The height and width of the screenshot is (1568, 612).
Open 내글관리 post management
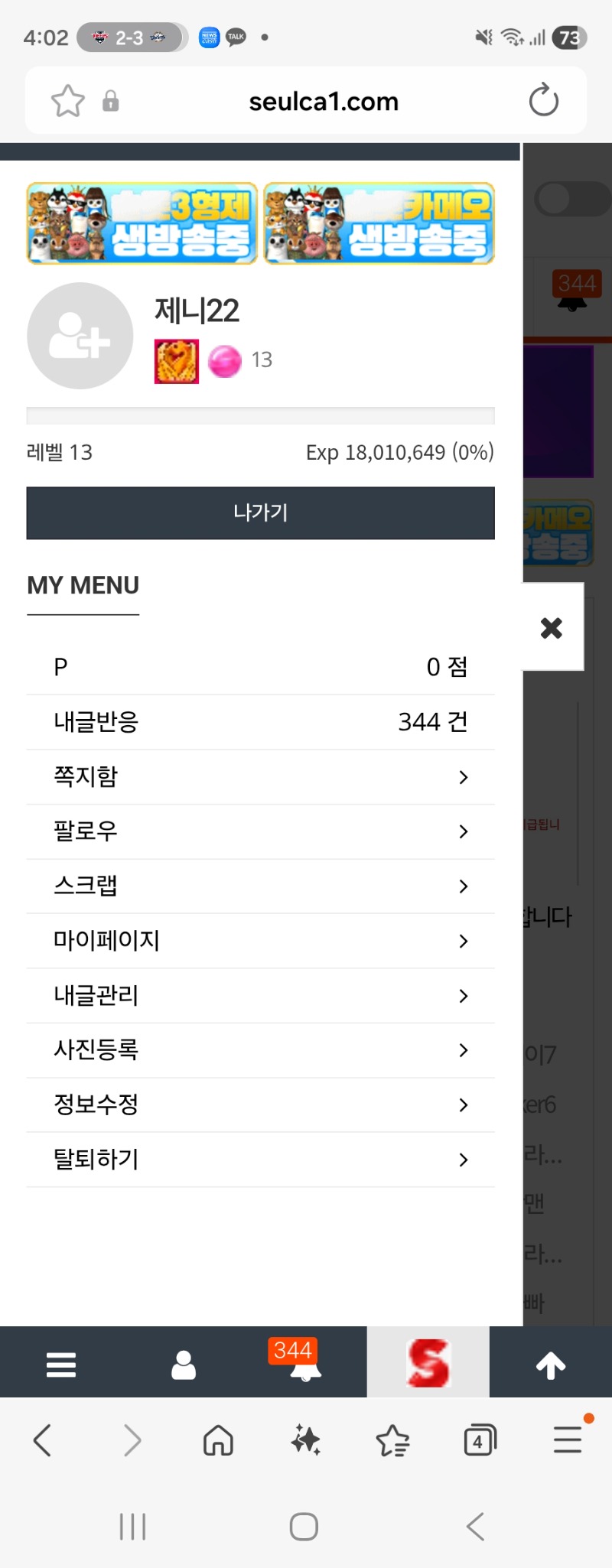tap(260, 995)
